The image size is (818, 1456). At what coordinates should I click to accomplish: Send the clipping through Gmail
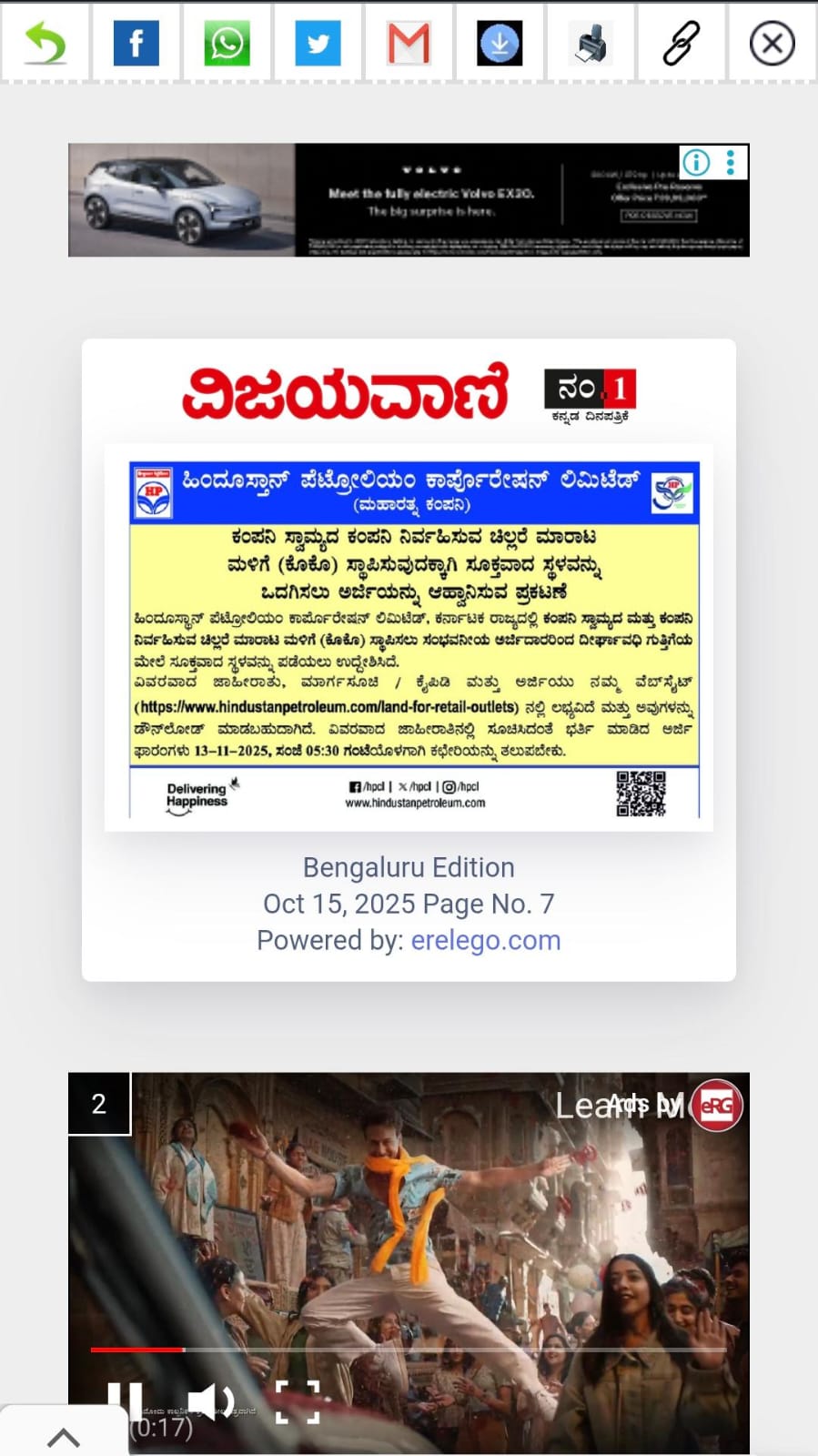click(409, 43)
